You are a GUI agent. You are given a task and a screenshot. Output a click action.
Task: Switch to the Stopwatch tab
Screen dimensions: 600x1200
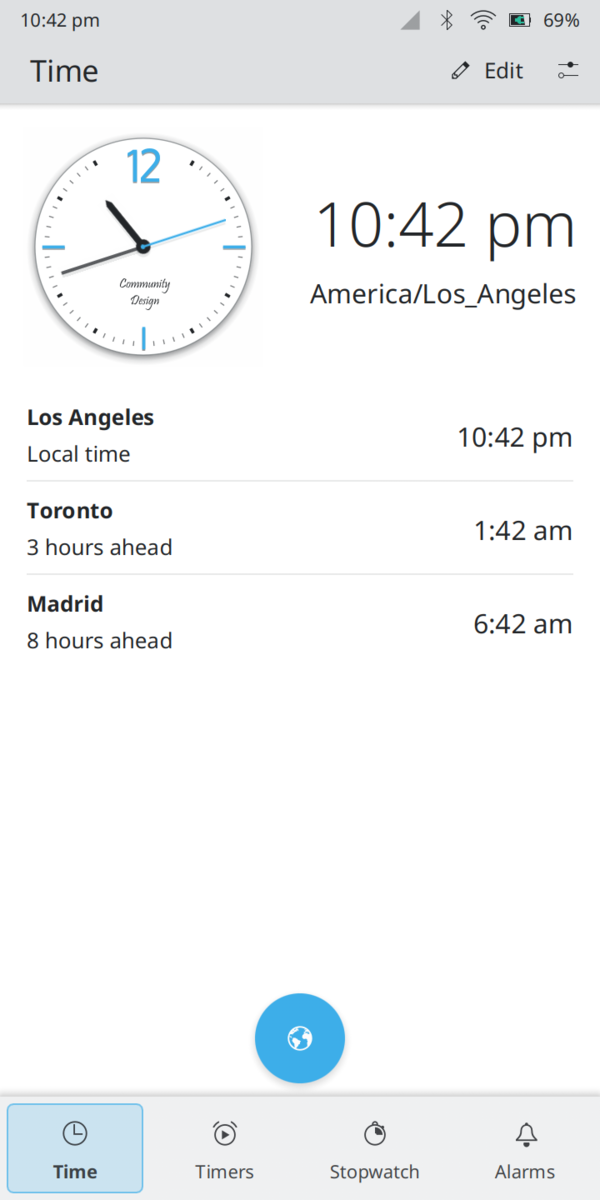[x=375, y=1150]
